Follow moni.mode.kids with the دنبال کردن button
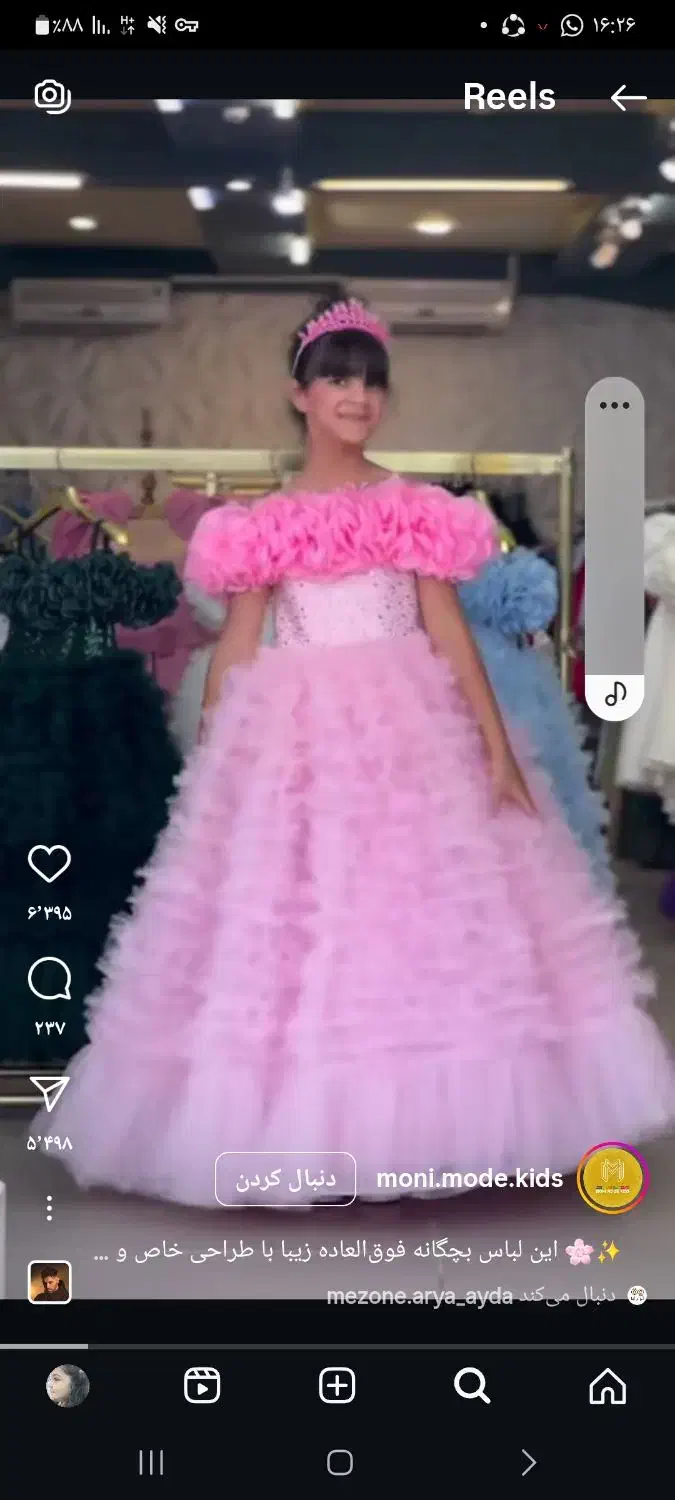The image size is (675, 1500). pyautogui.click(x=285, y=1179)
